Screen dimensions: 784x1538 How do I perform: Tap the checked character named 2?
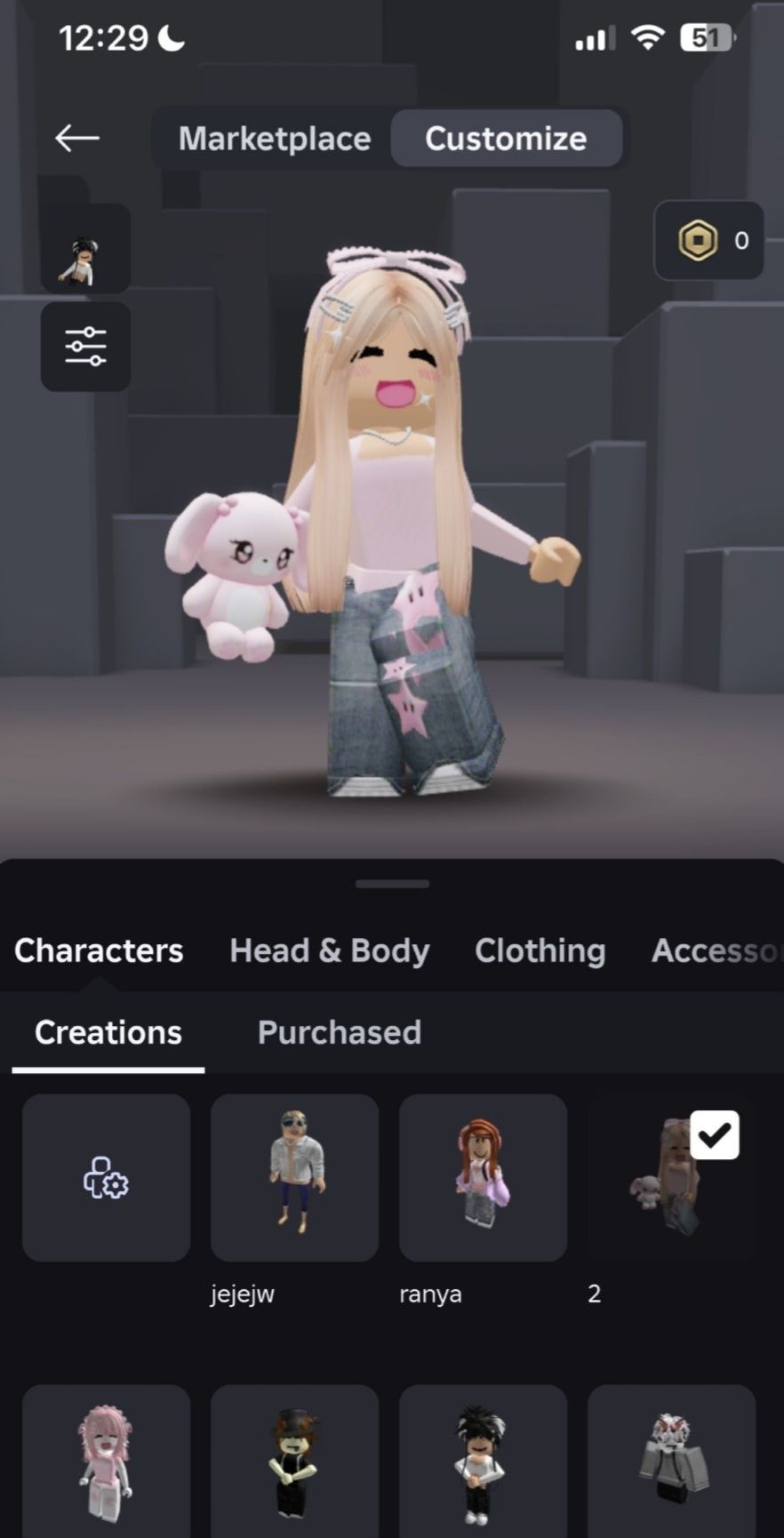[x=671, y=1178]
